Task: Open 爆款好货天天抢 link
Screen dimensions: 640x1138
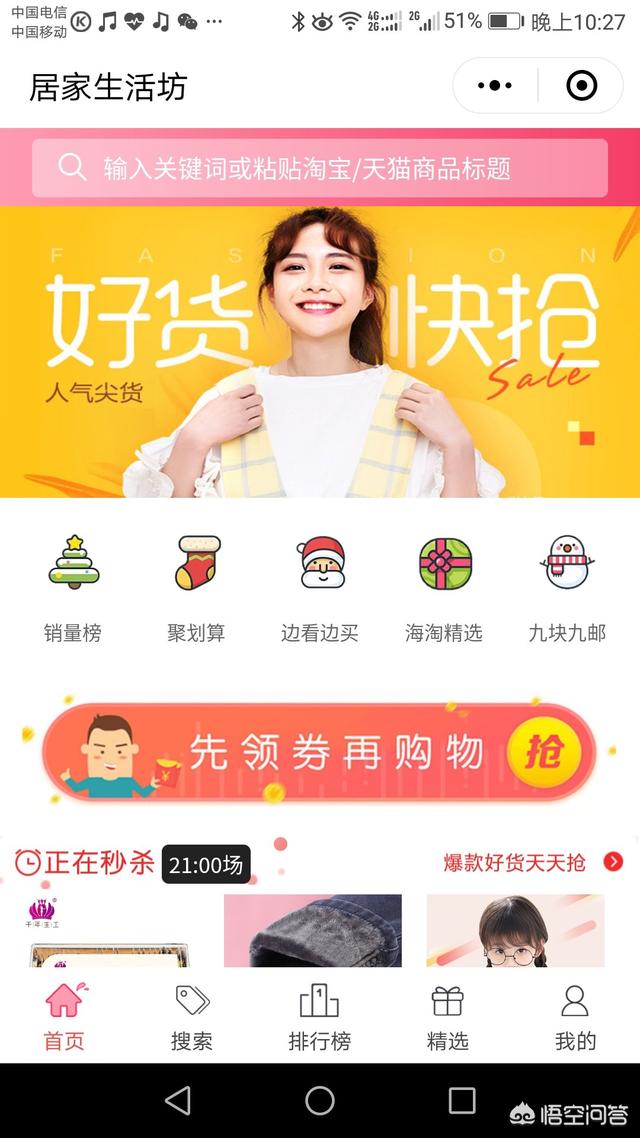Action: click(x=532, y=862)
